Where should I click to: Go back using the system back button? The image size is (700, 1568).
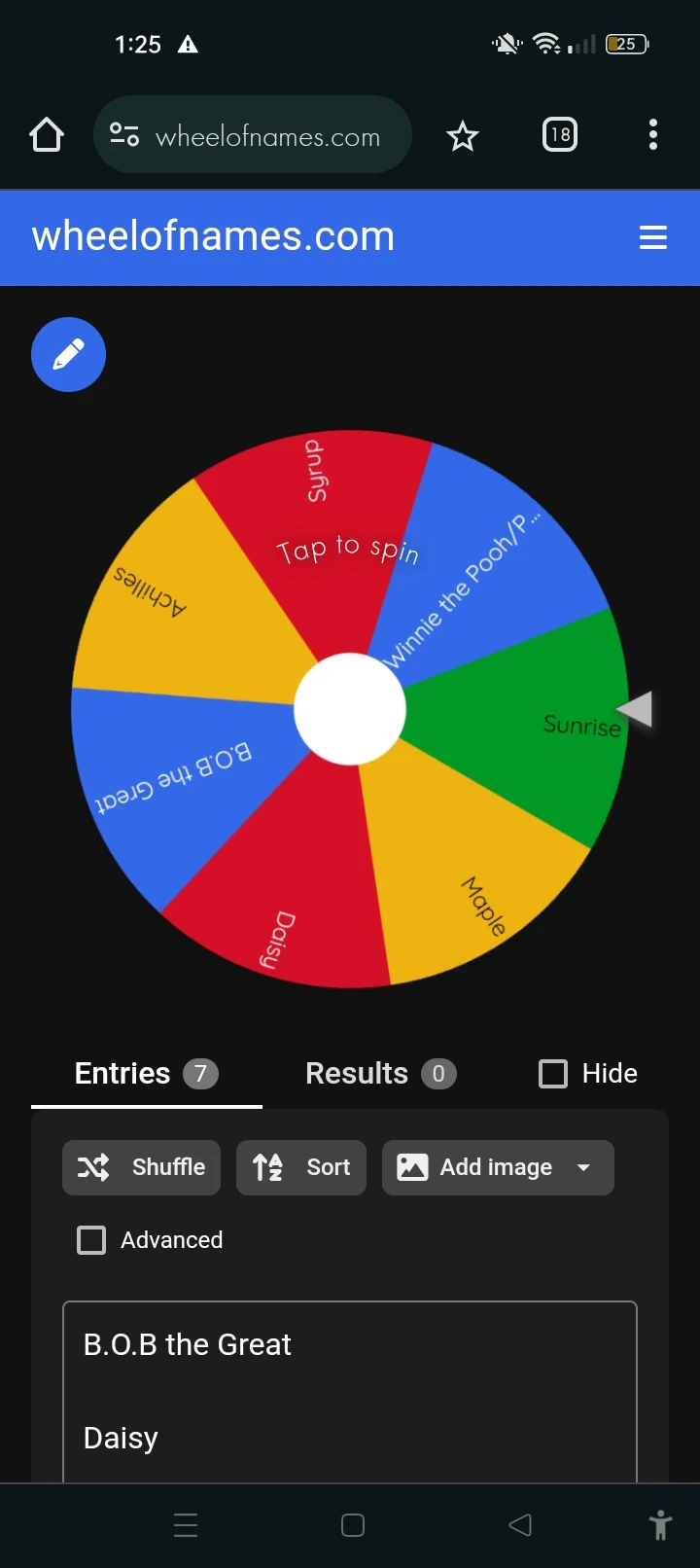(x=520, y=1525)
